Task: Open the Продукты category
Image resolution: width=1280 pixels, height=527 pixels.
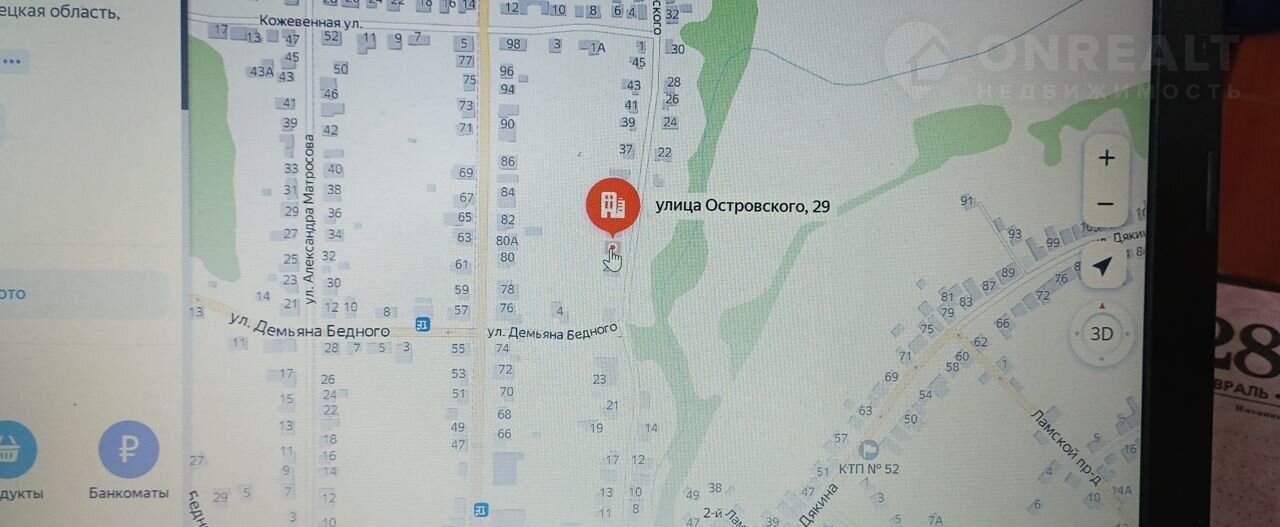Action: [x=14, y=450]
